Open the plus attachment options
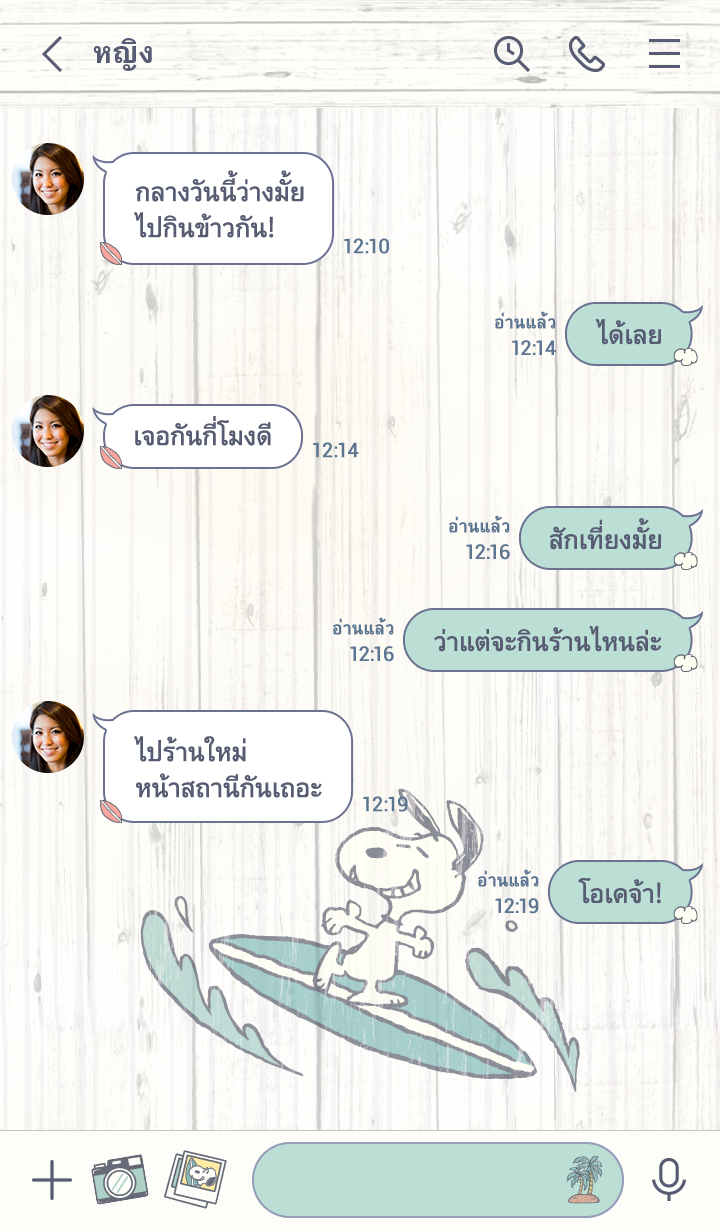720x1232 pixels. coord(52,1181)
